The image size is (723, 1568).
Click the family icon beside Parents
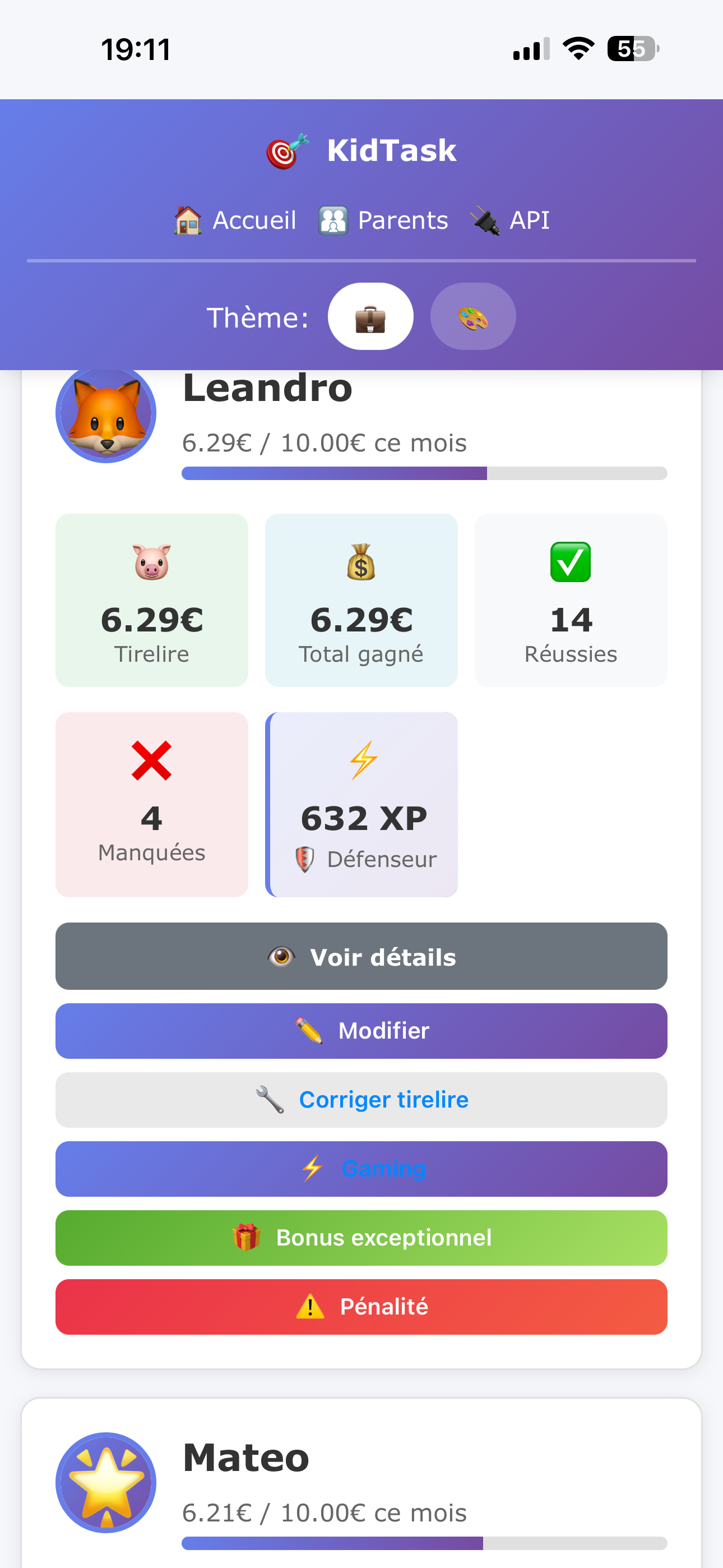[333, 220]
